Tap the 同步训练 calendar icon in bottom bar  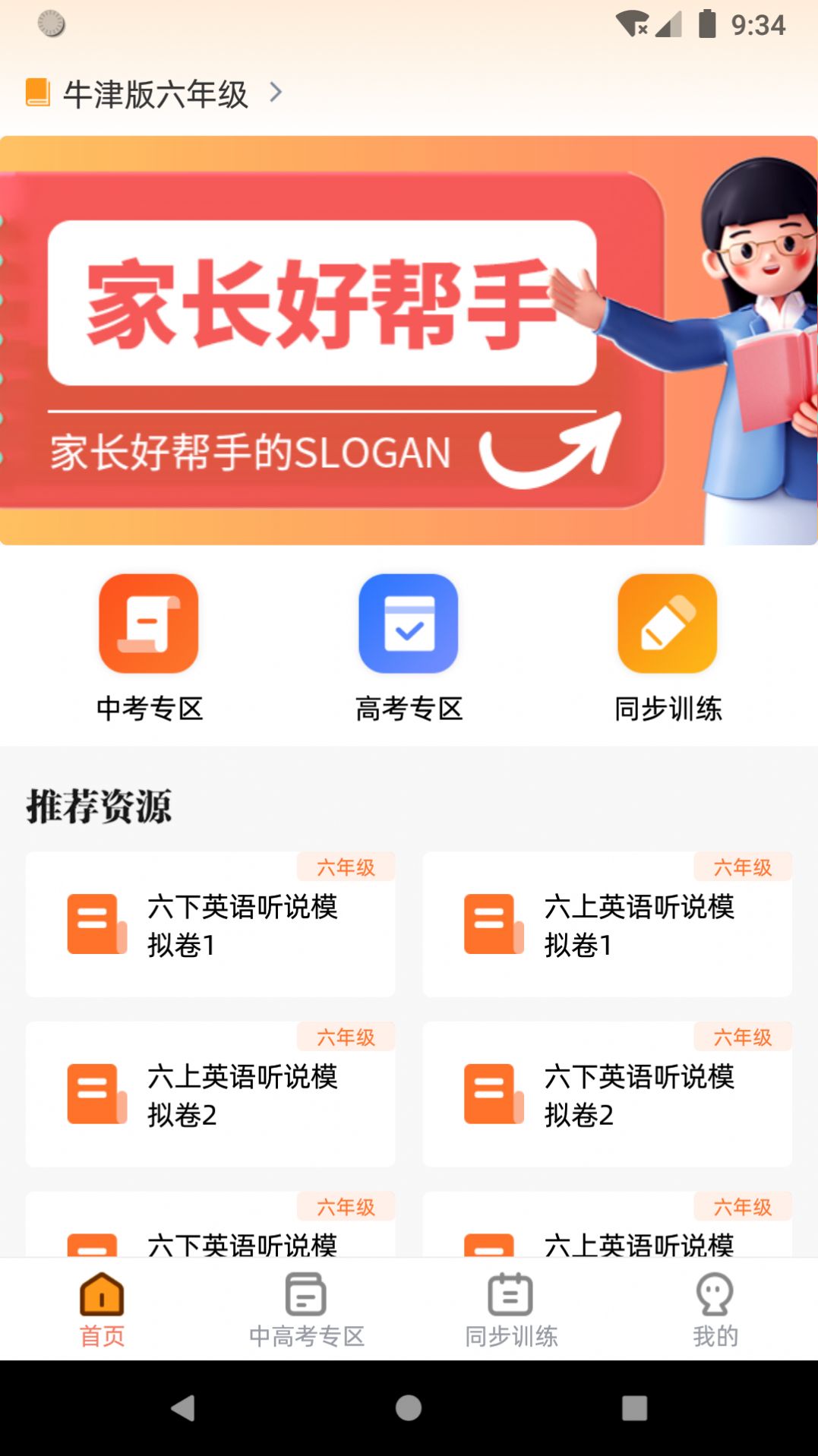(510, 1295)
